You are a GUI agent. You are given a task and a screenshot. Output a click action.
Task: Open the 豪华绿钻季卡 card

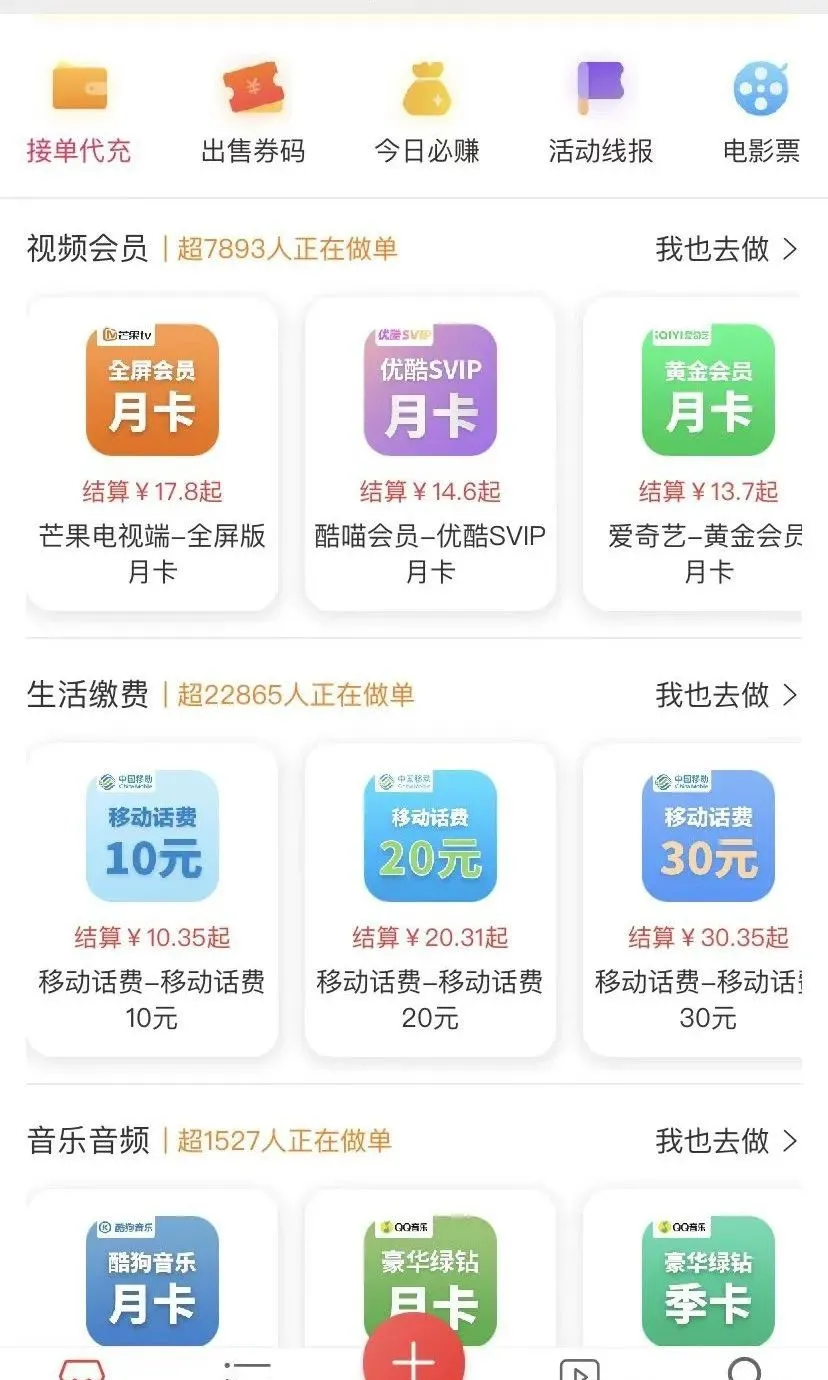(693, 1268)
